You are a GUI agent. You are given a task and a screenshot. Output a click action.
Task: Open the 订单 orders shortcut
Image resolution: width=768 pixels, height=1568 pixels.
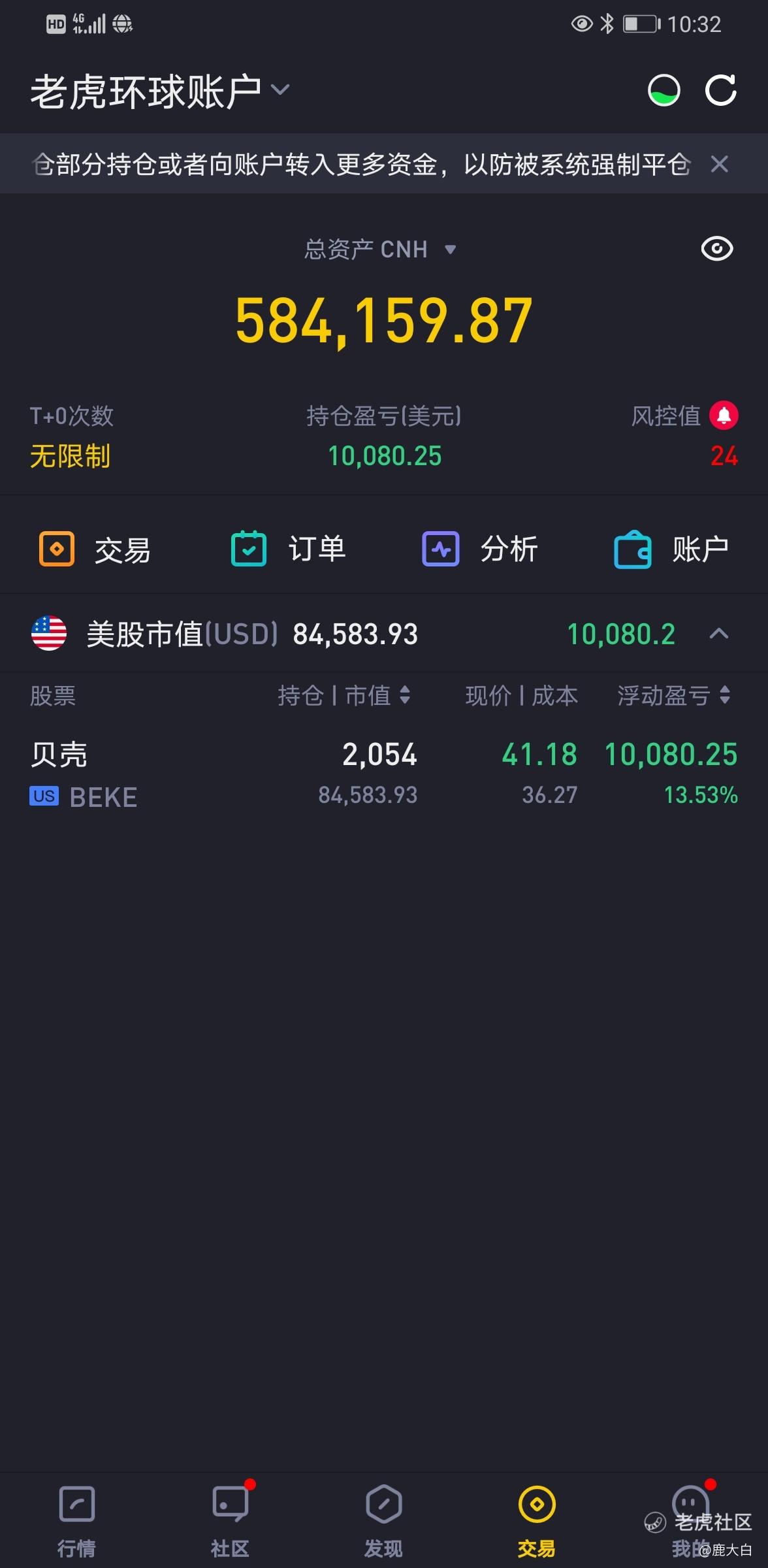pyautogui.click(x=288, y=549)
